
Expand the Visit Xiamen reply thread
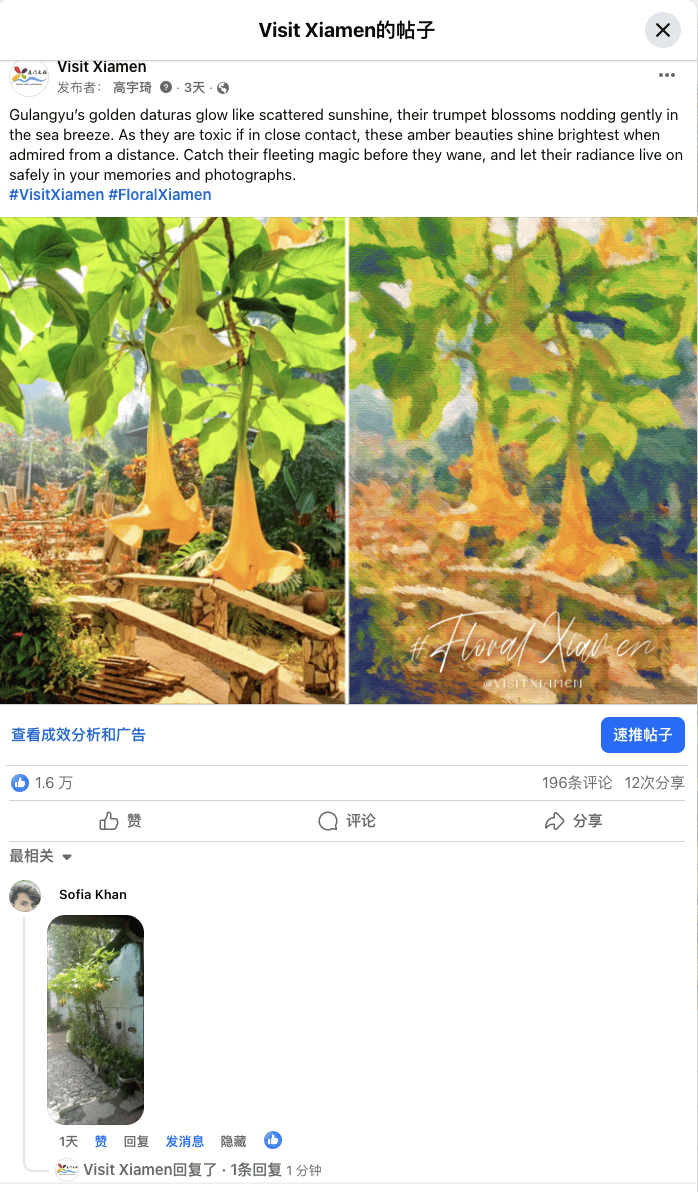click(182, 1170)
